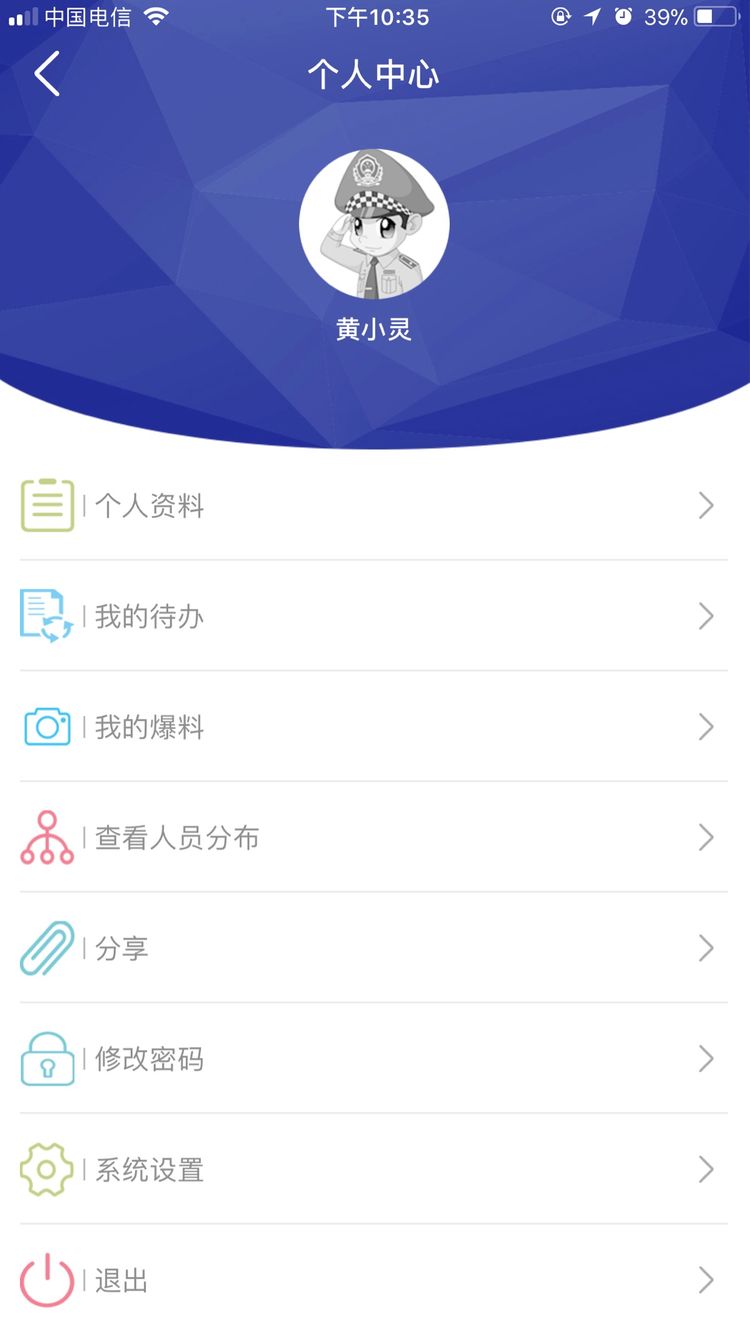Tap the paperclip icon beside 分享
This screenshot has height=1334, width=750.
click(44, 948)
